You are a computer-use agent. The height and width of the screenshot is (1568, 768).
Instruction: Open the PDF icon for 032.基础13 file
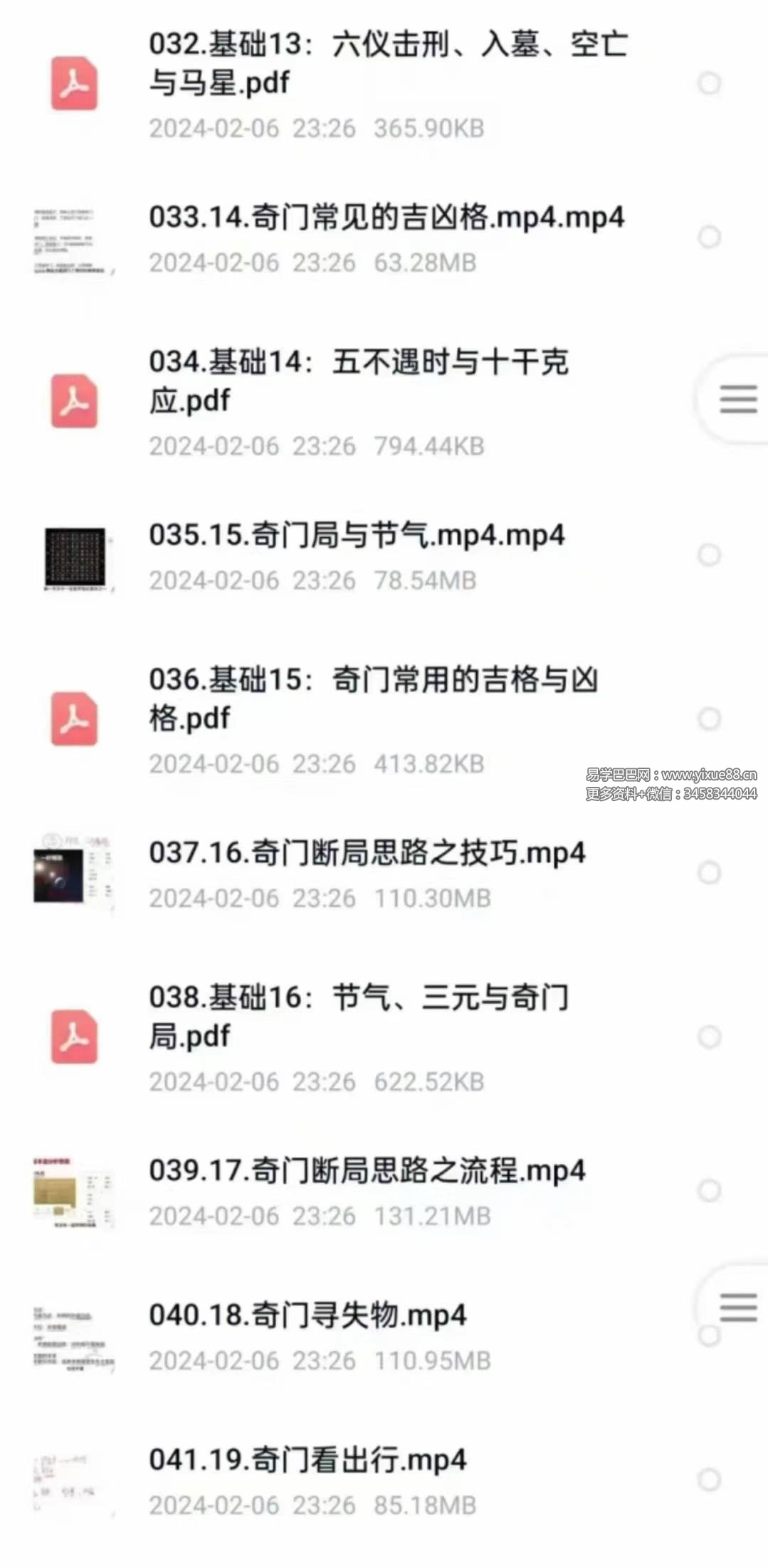pyautogui.click(x=75, y=83)
